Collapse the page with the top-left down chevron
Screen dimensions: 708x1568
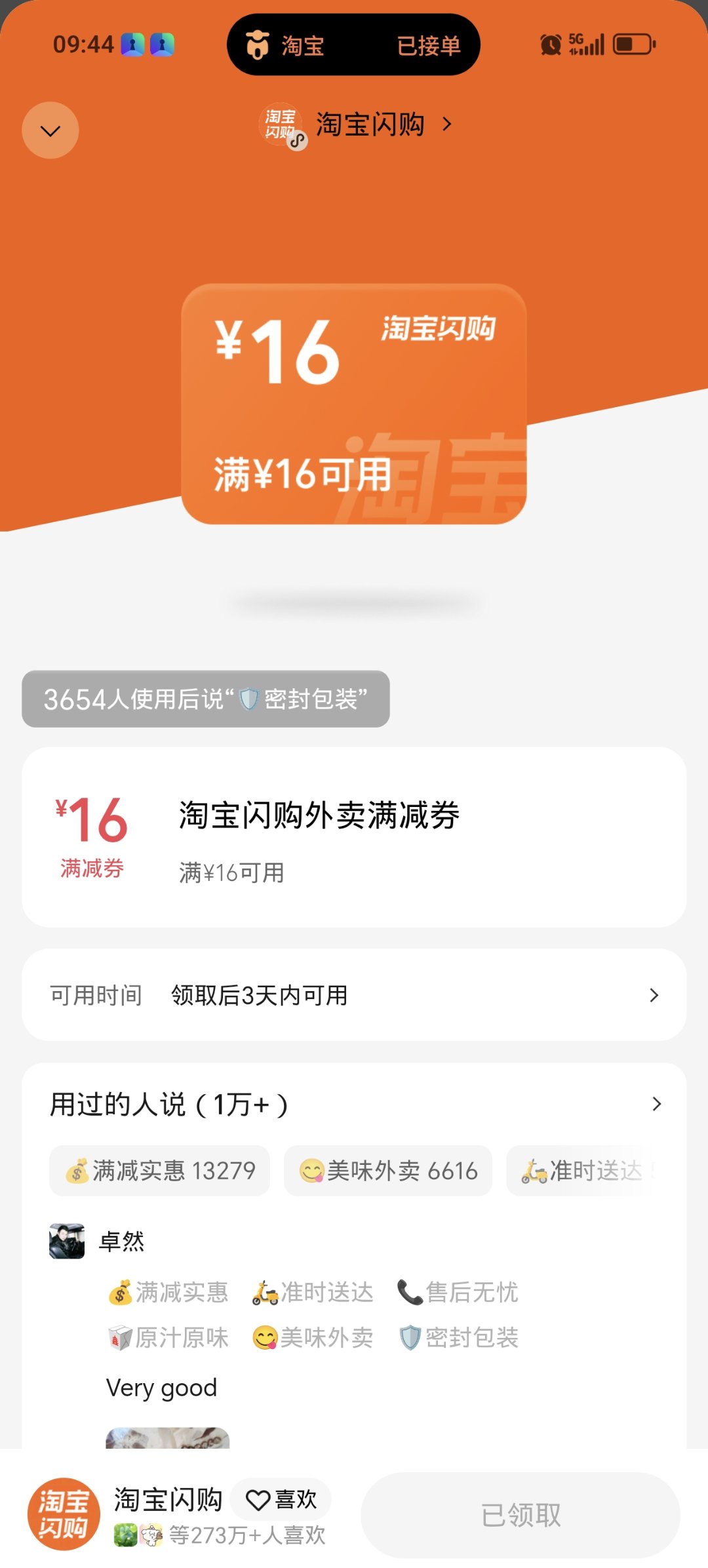pyautogui.click(x=50, y=130)
